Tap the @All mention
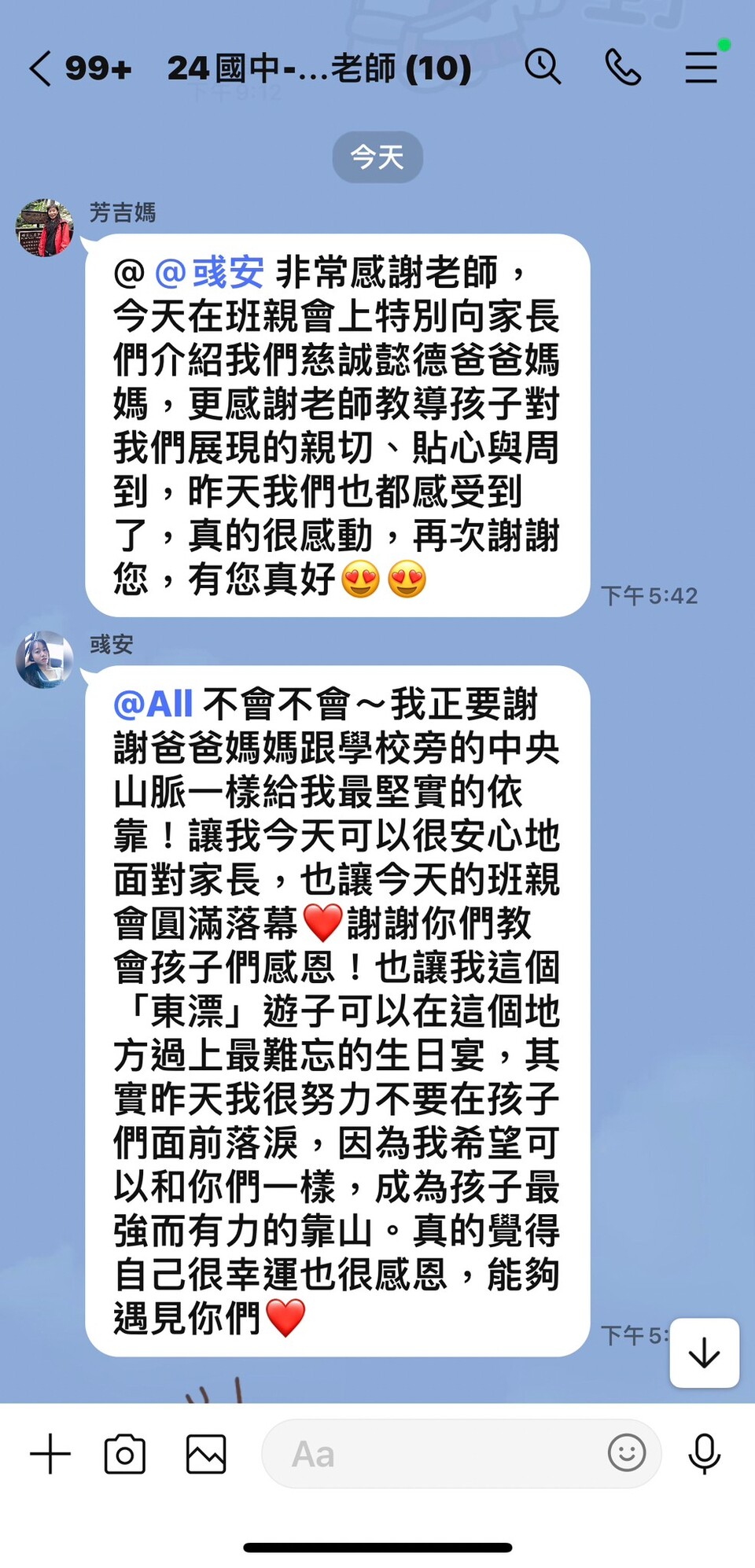Image resolution: width=755 pixels, height=1568 pixels. tap(153, 704)
